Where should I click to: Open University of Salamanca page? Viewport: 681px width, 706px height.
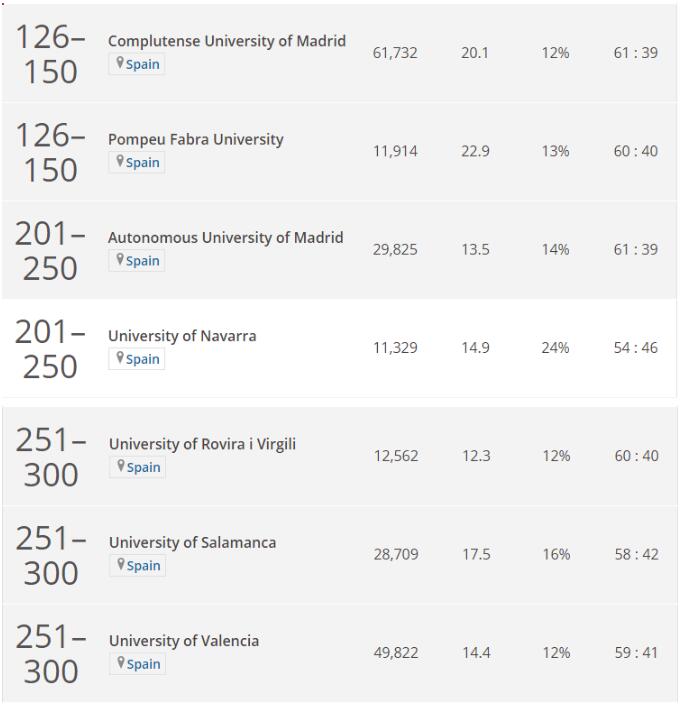pyautogui.click(x=192, y=542)
